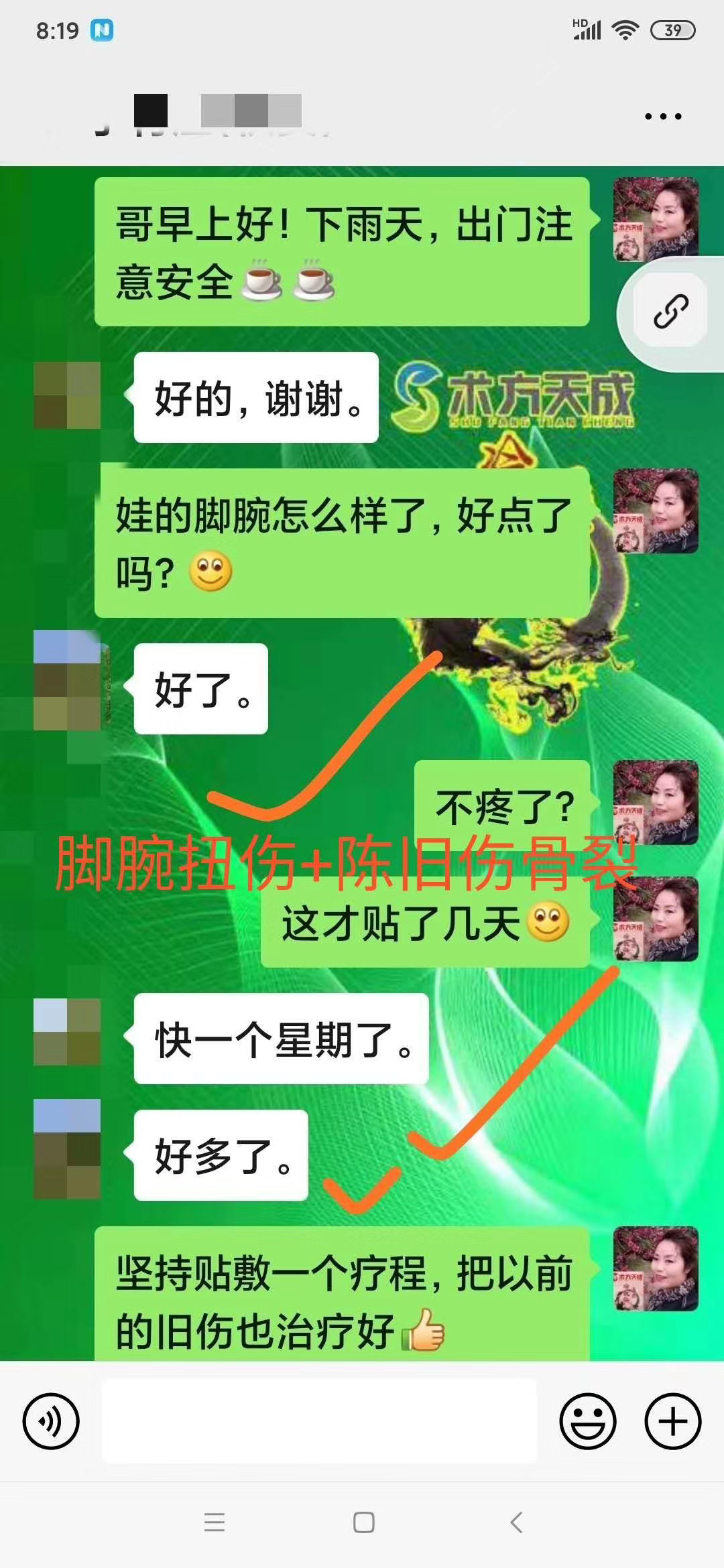Open the emoji sticker panel
The image size is (724, 1568).
click(x=587, y=1421)
